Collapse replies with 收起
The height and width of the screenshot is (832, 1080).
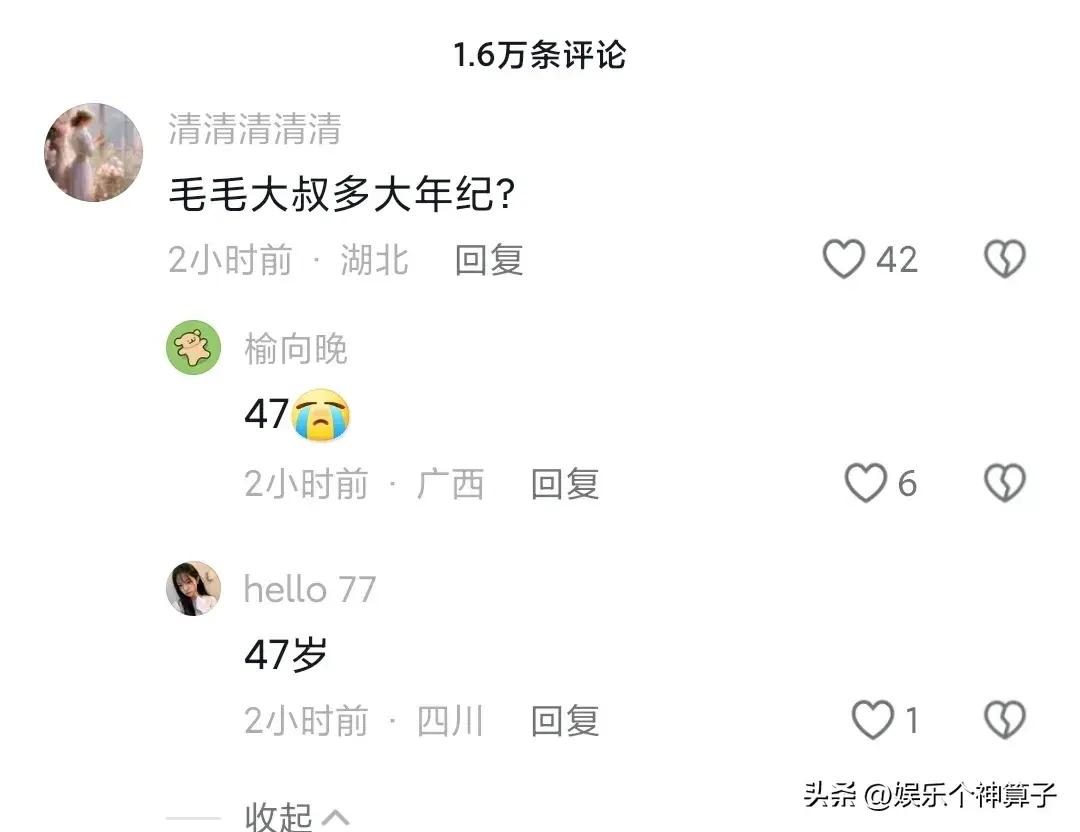(296, 817)
